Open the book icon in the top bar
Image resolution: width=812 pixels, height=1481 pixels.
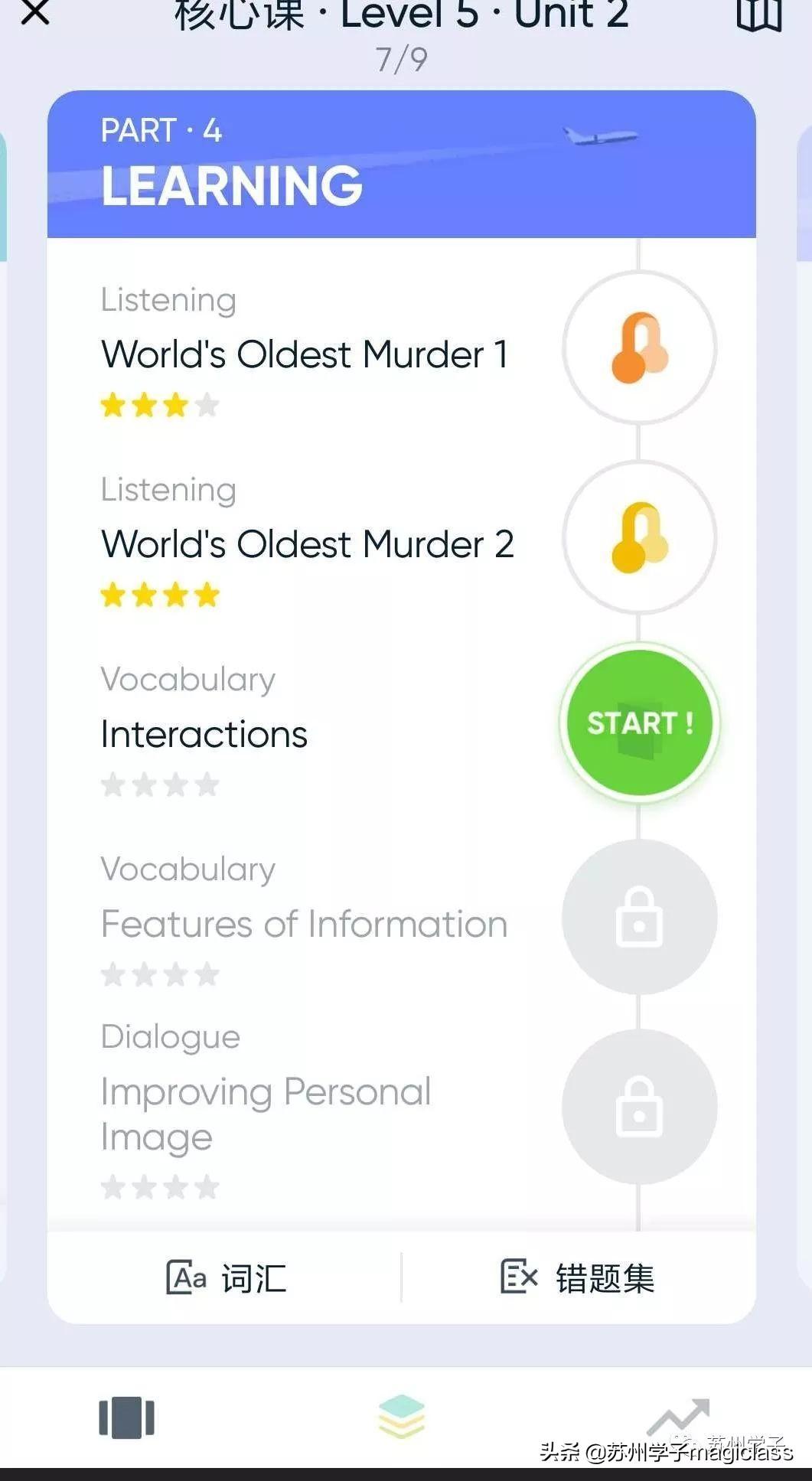[x=758, y=14]
